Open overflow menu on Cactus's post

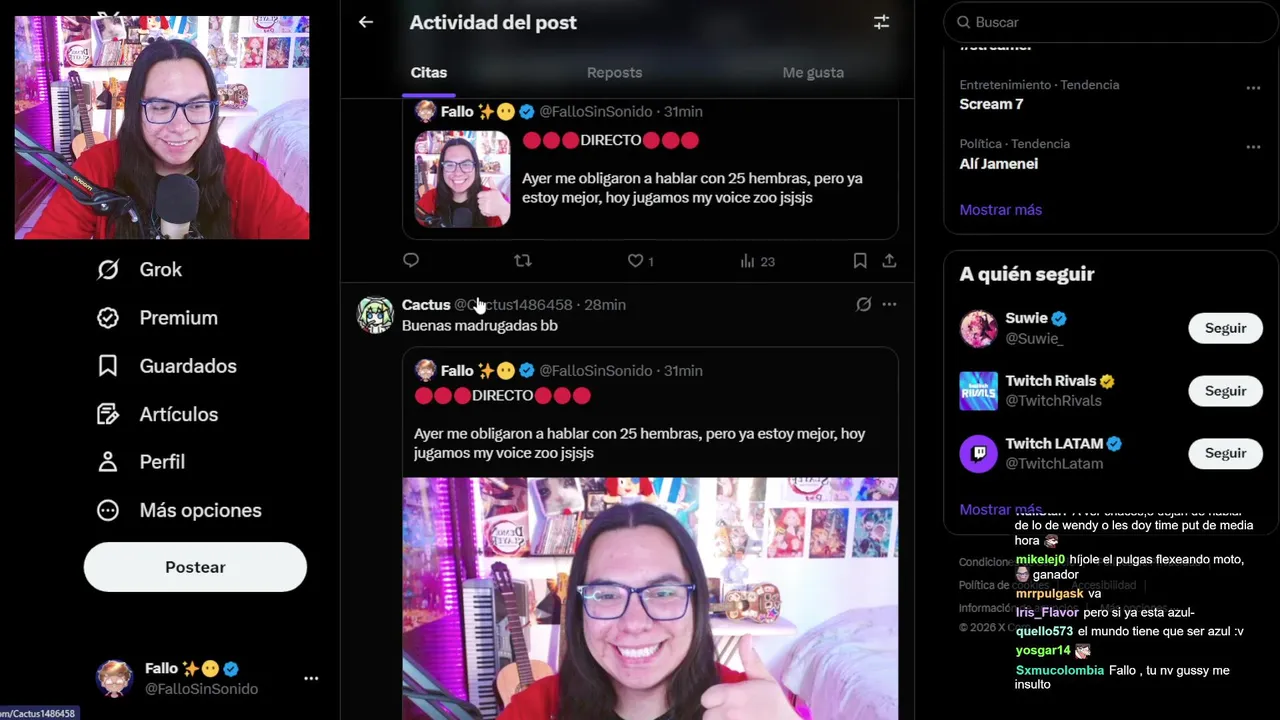click(x=889, y=305)
